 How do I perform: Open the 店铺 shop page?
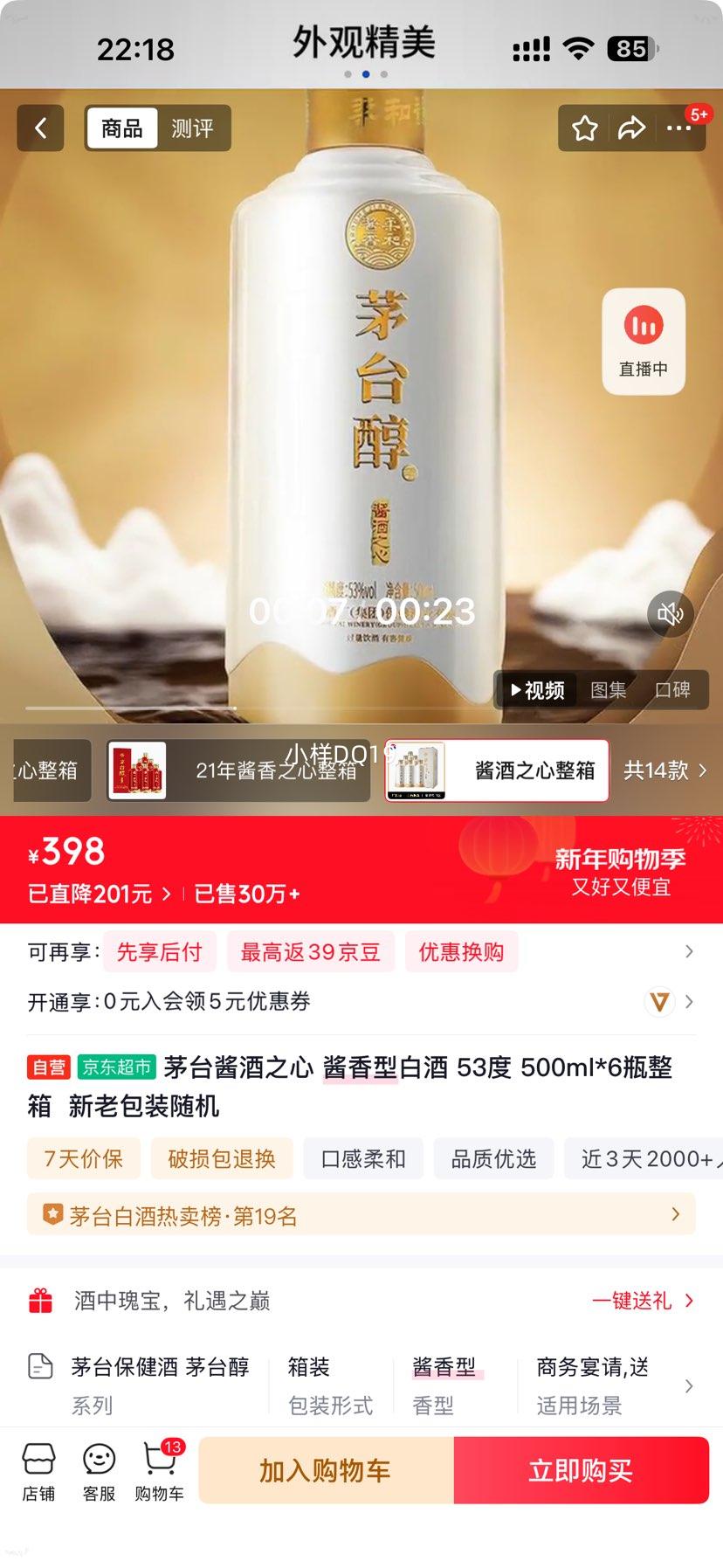tap(39, 1470)
